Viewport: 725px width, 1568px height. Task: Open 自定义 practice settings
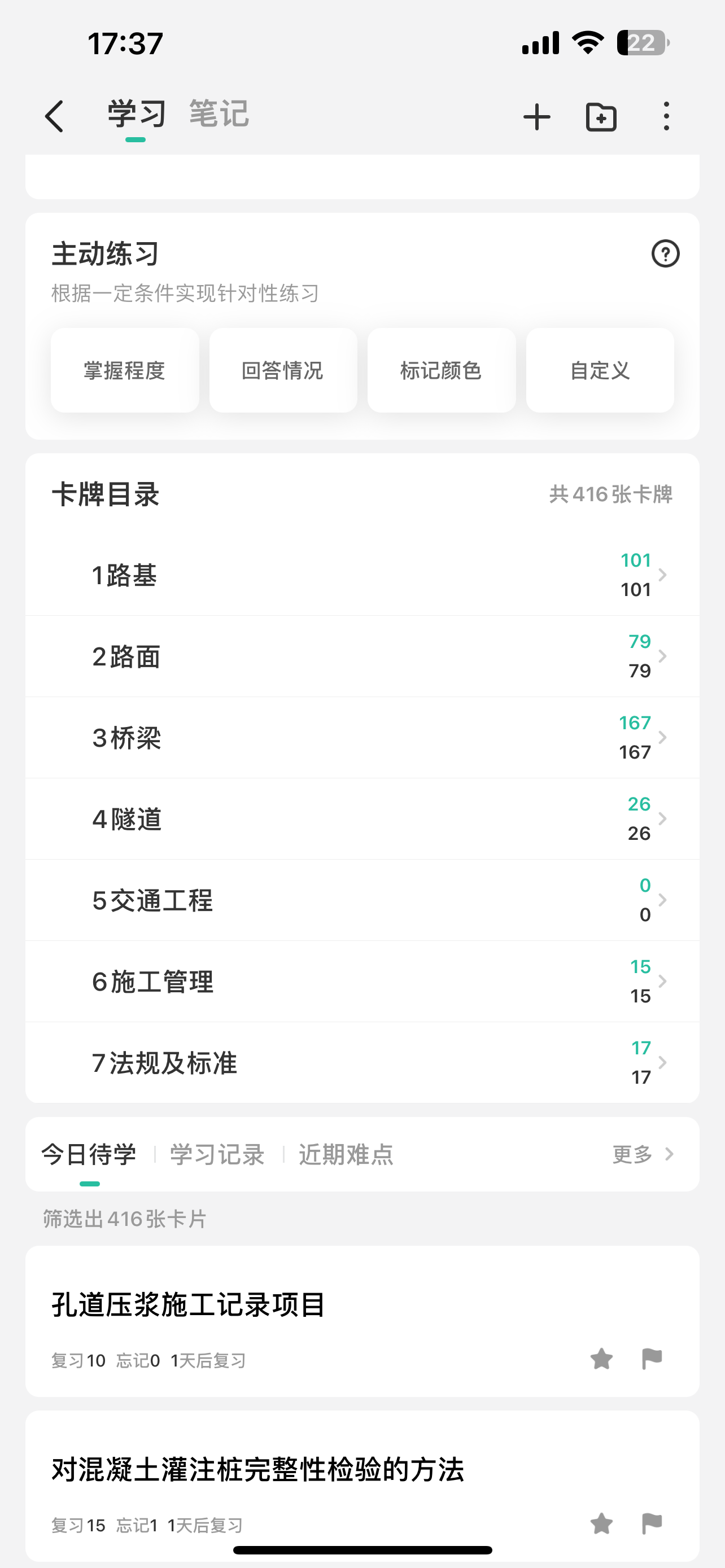click(600, 370)
